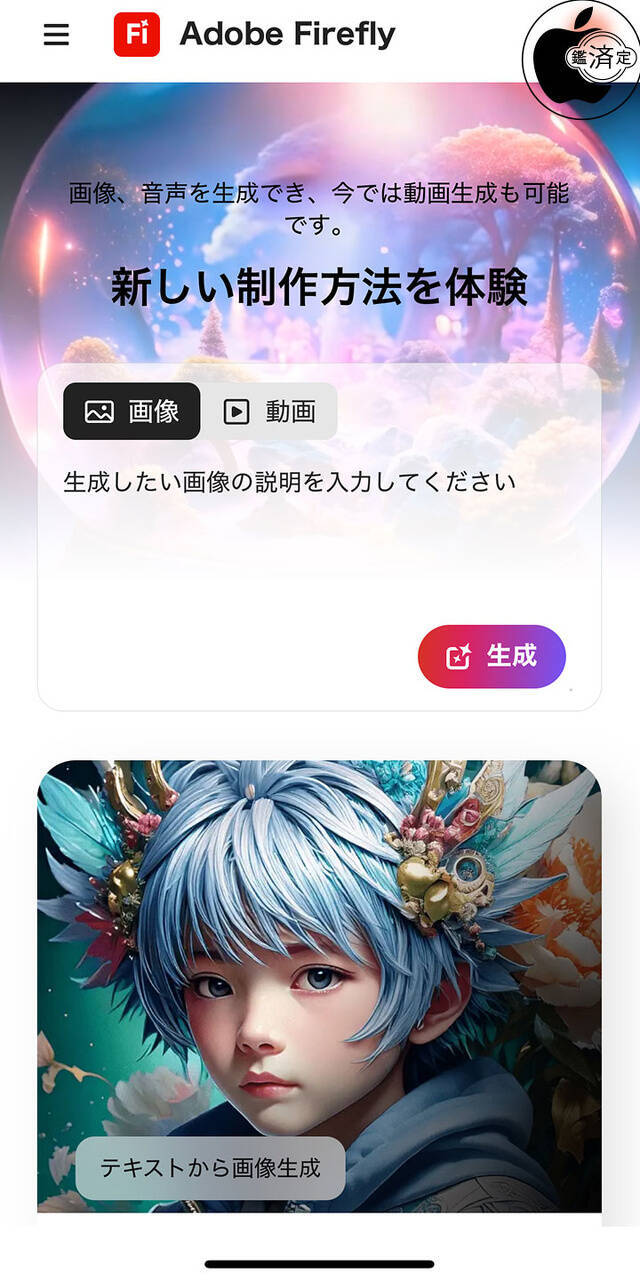Switch to the 動画 tab
640x1281 pixels.
pyautogui.click(x=270, y=411)
